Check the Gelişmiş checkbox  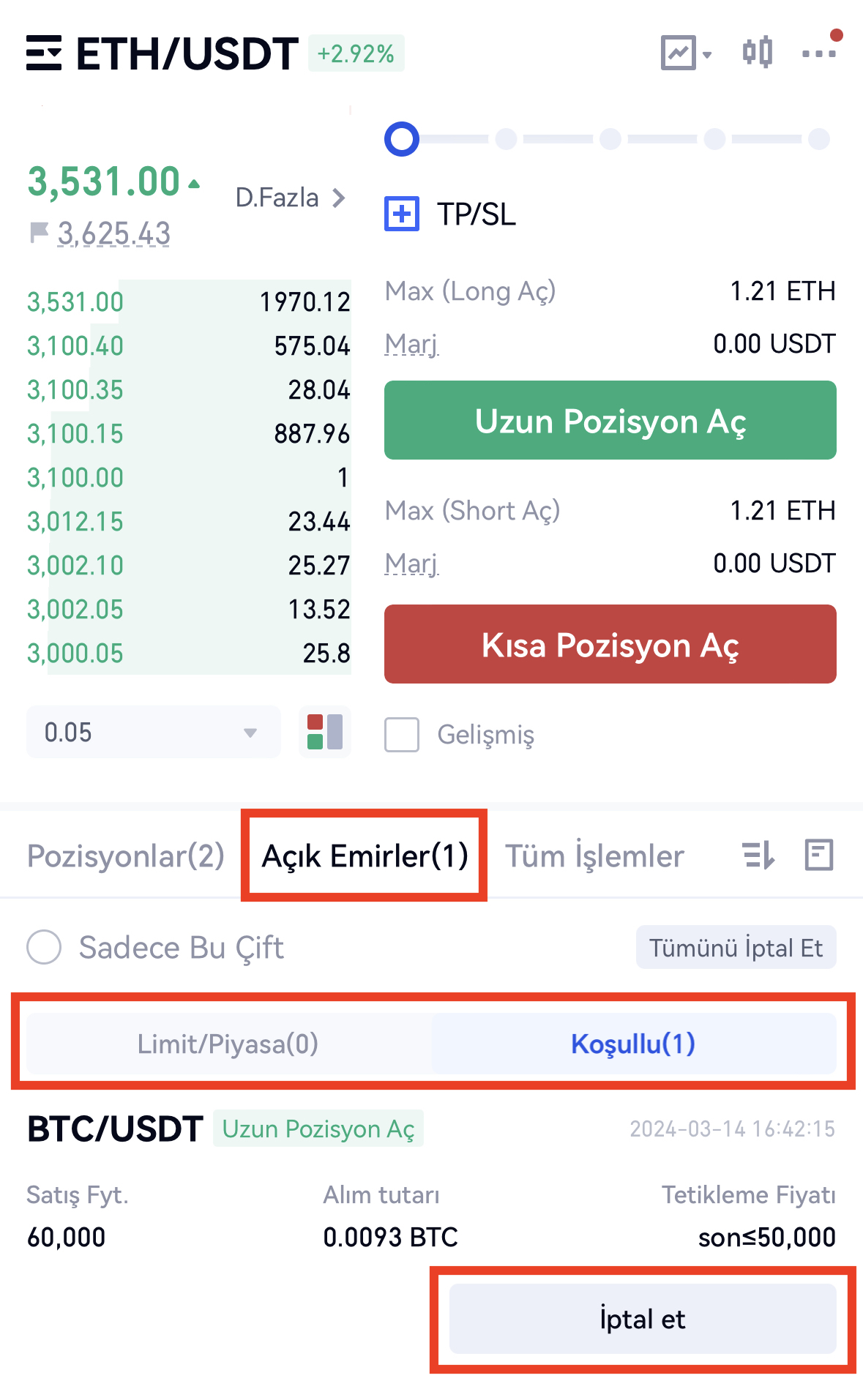[x=402, y=734]
